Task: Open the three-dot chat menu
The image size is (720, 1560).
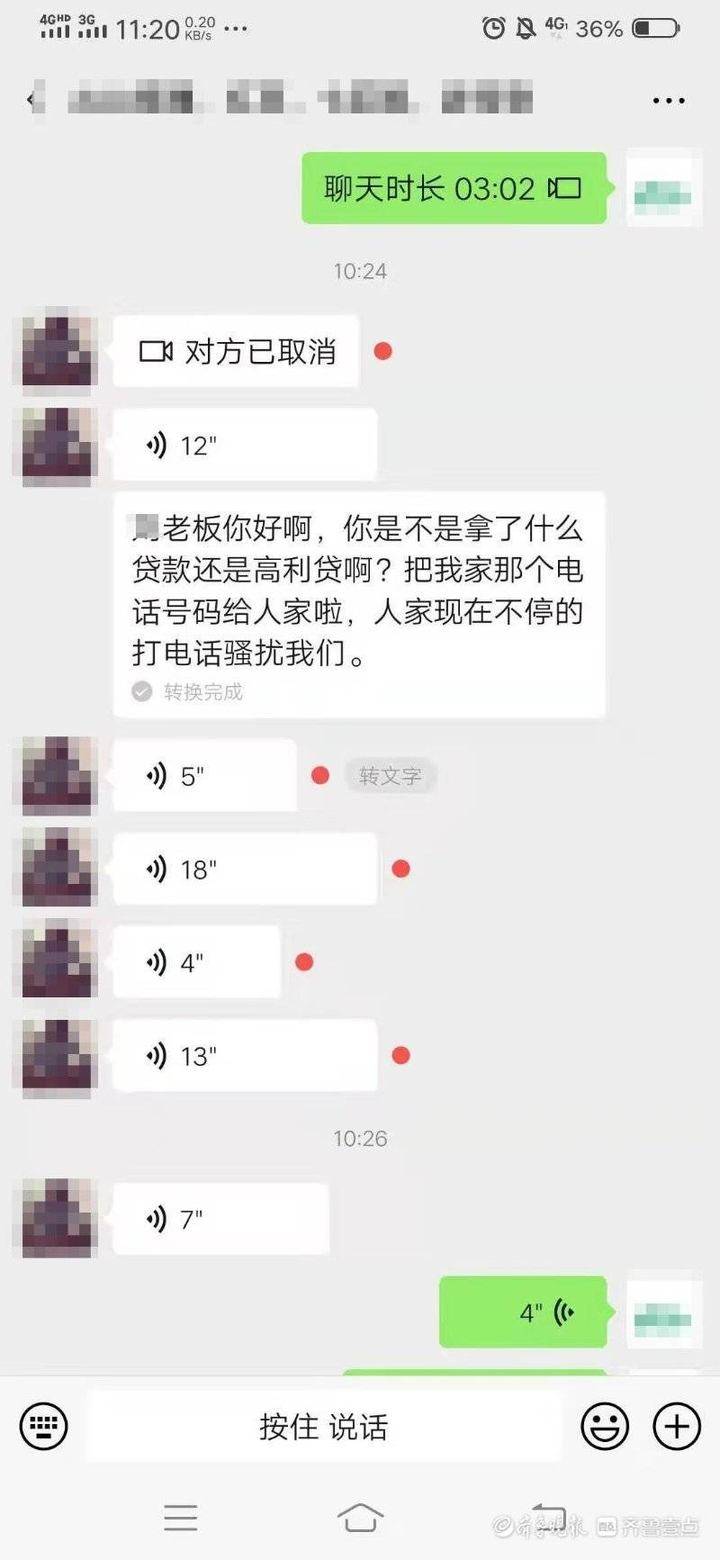Action: 668,100
